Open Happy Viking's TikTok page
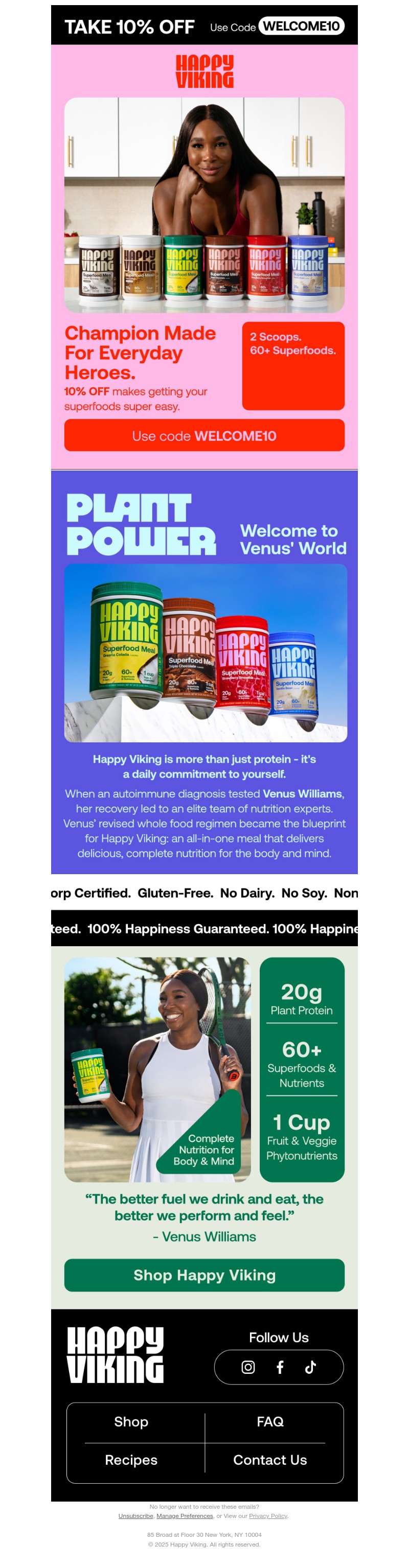 click(310, 1367)
